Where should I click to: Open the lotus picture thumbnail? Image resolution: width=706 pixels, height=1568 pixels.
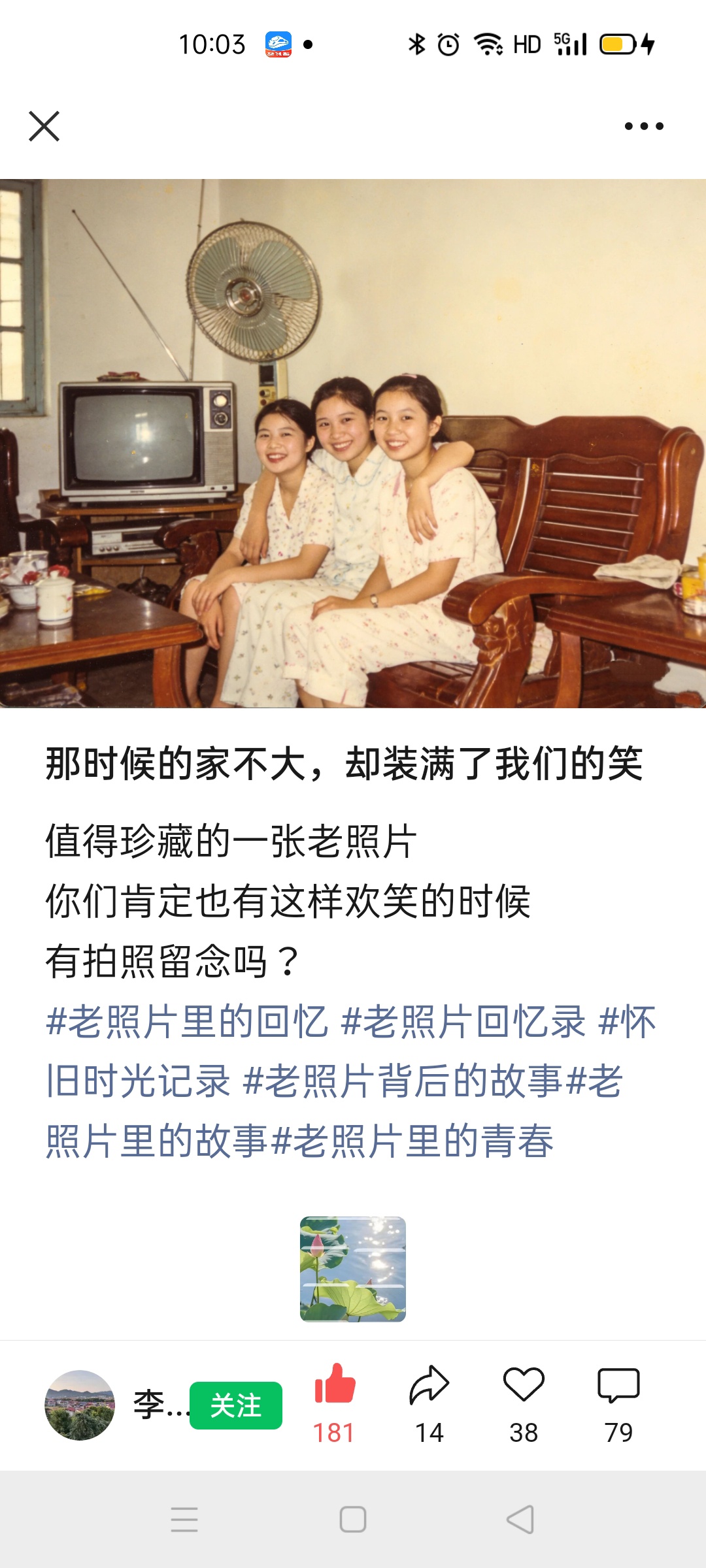353,1269
